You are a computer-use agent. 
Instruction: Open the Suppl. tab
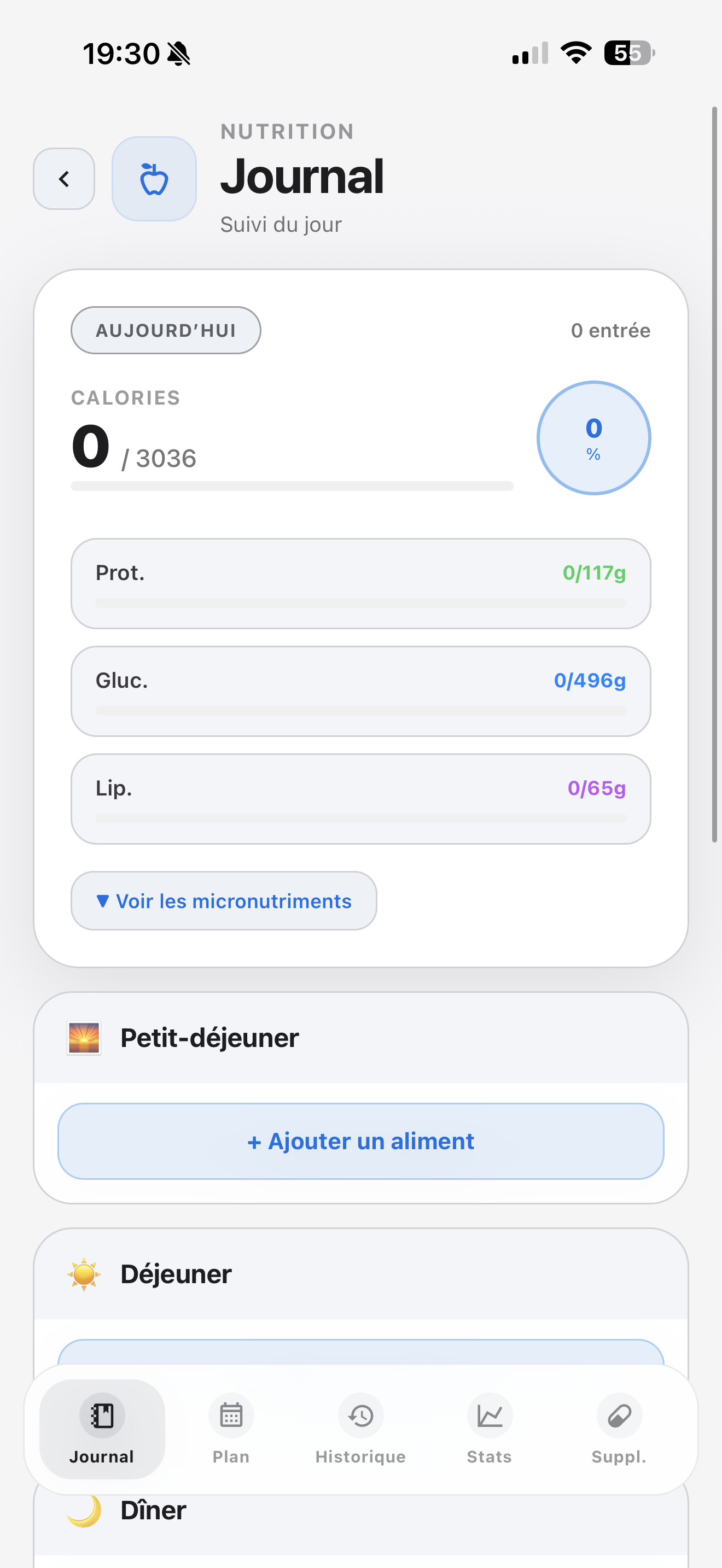619,1428
